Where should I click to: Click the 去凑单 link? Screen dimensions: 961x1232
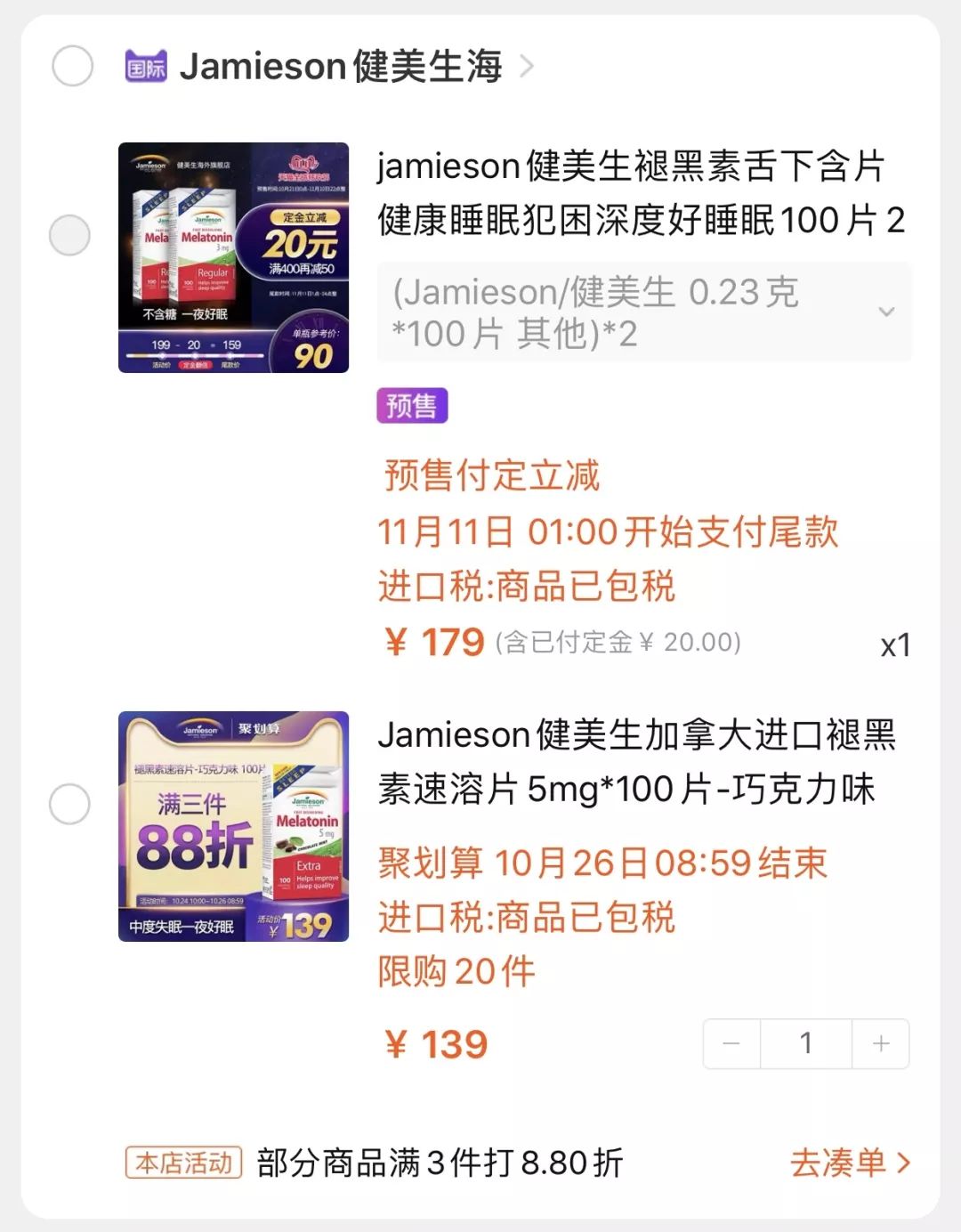836,1162
